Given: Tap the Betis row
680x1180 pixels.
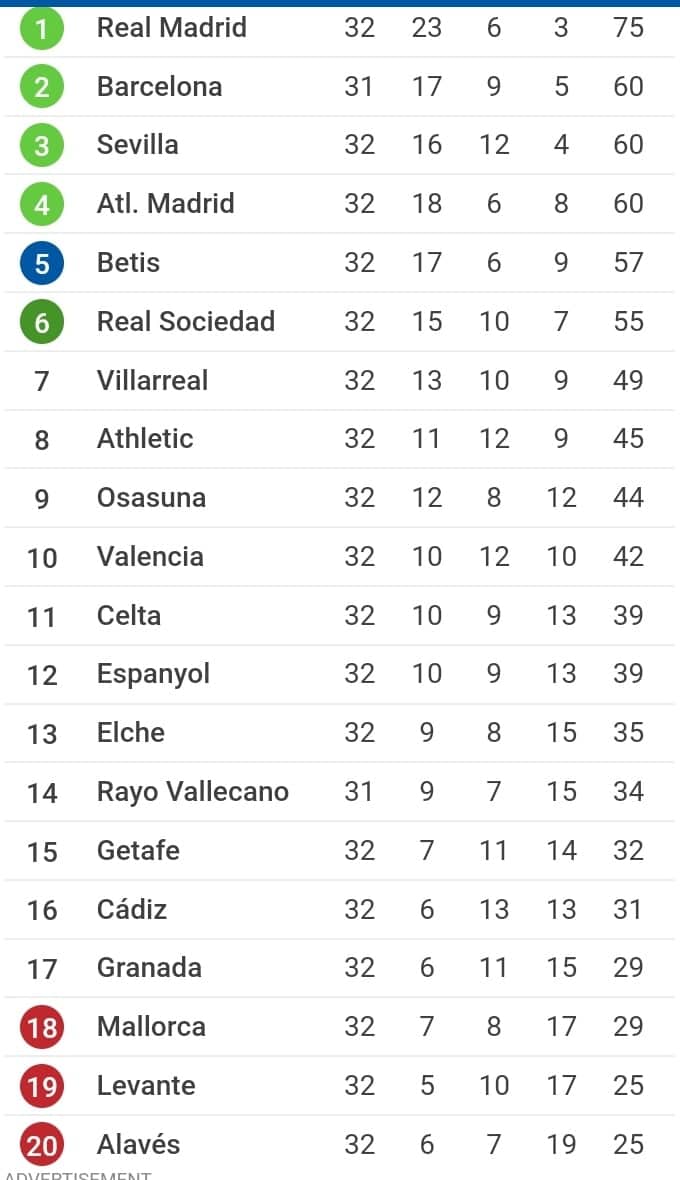Looking at the screenshot, I should (x=339, y=263).
